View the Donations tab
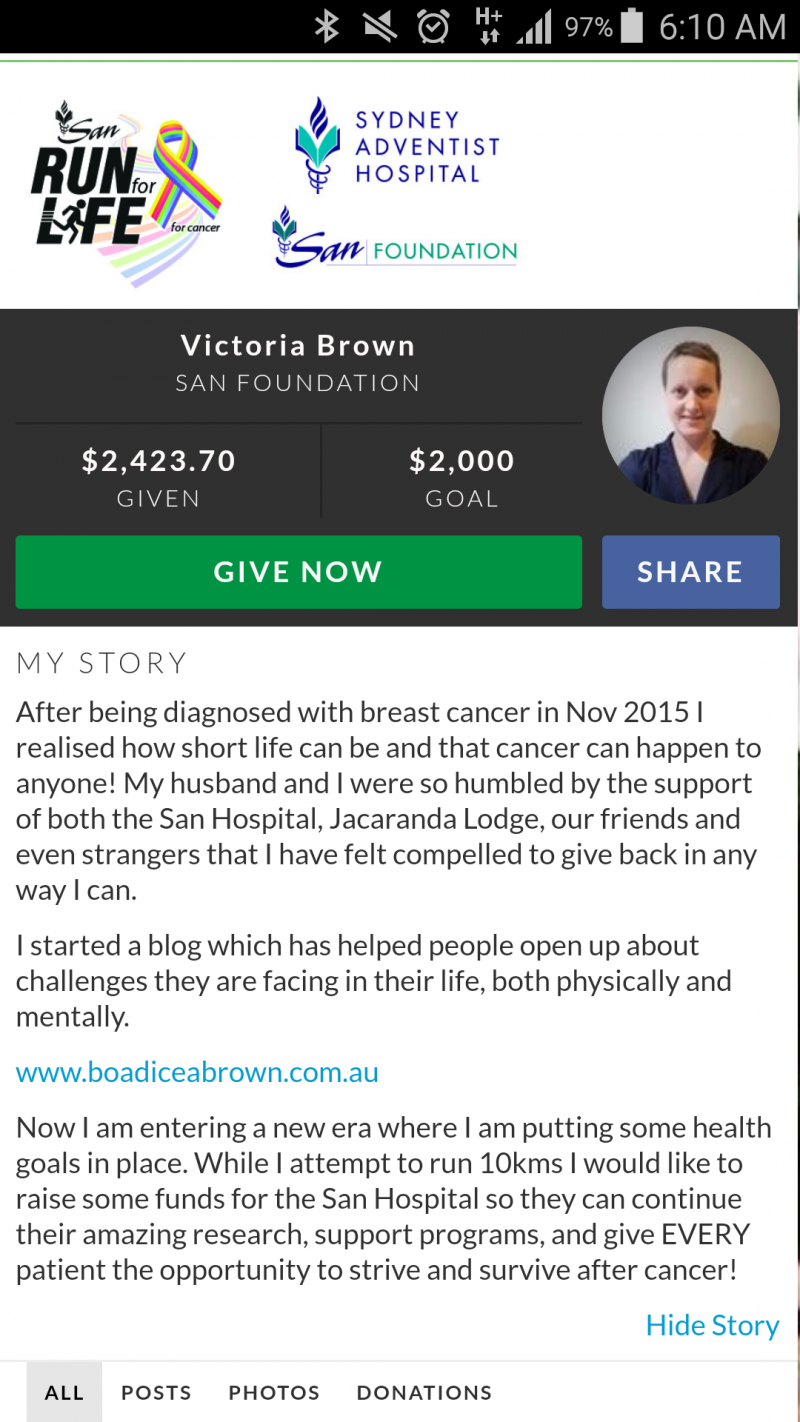Viewport: 800px width, 1422px height. click(424, 1392)
